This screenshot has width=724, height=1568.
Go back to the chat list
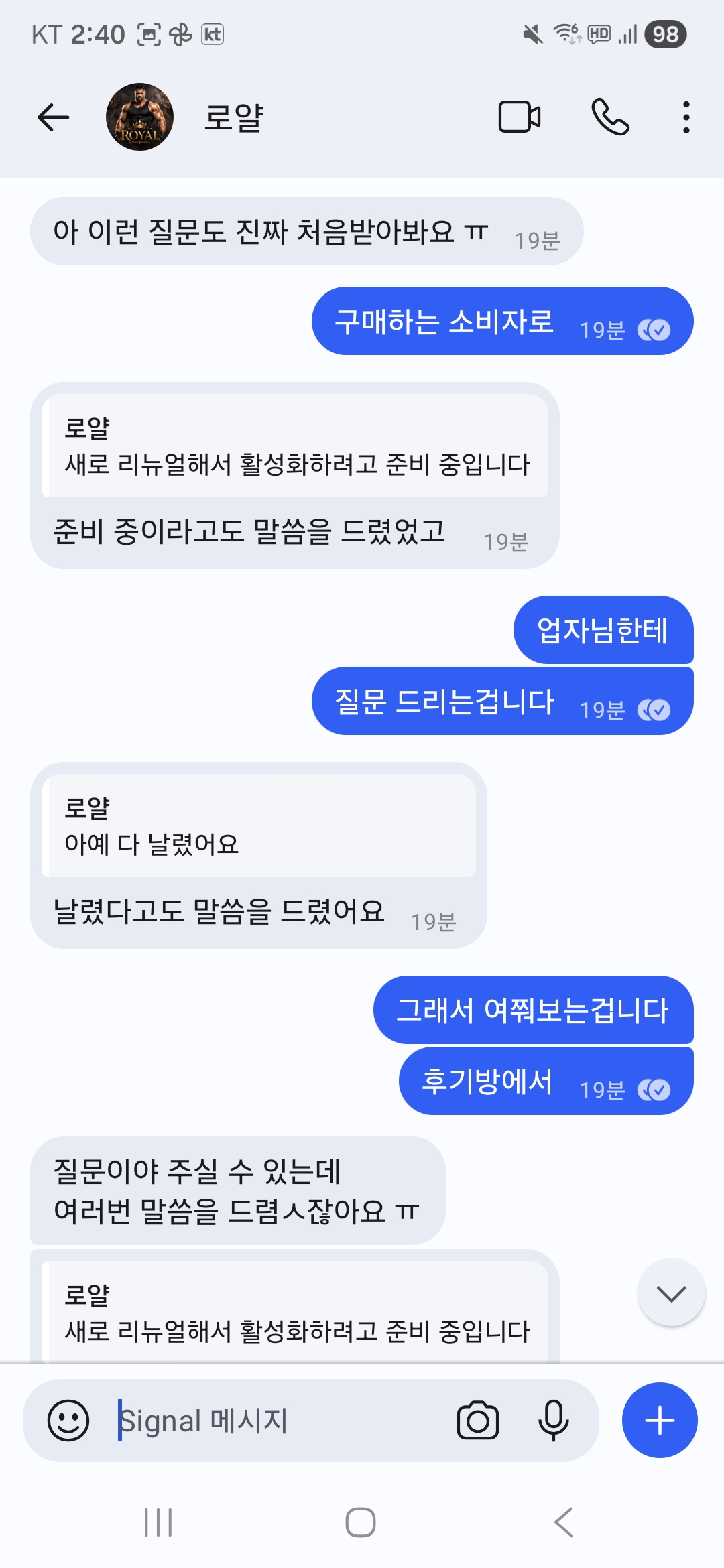coord(54,117)
